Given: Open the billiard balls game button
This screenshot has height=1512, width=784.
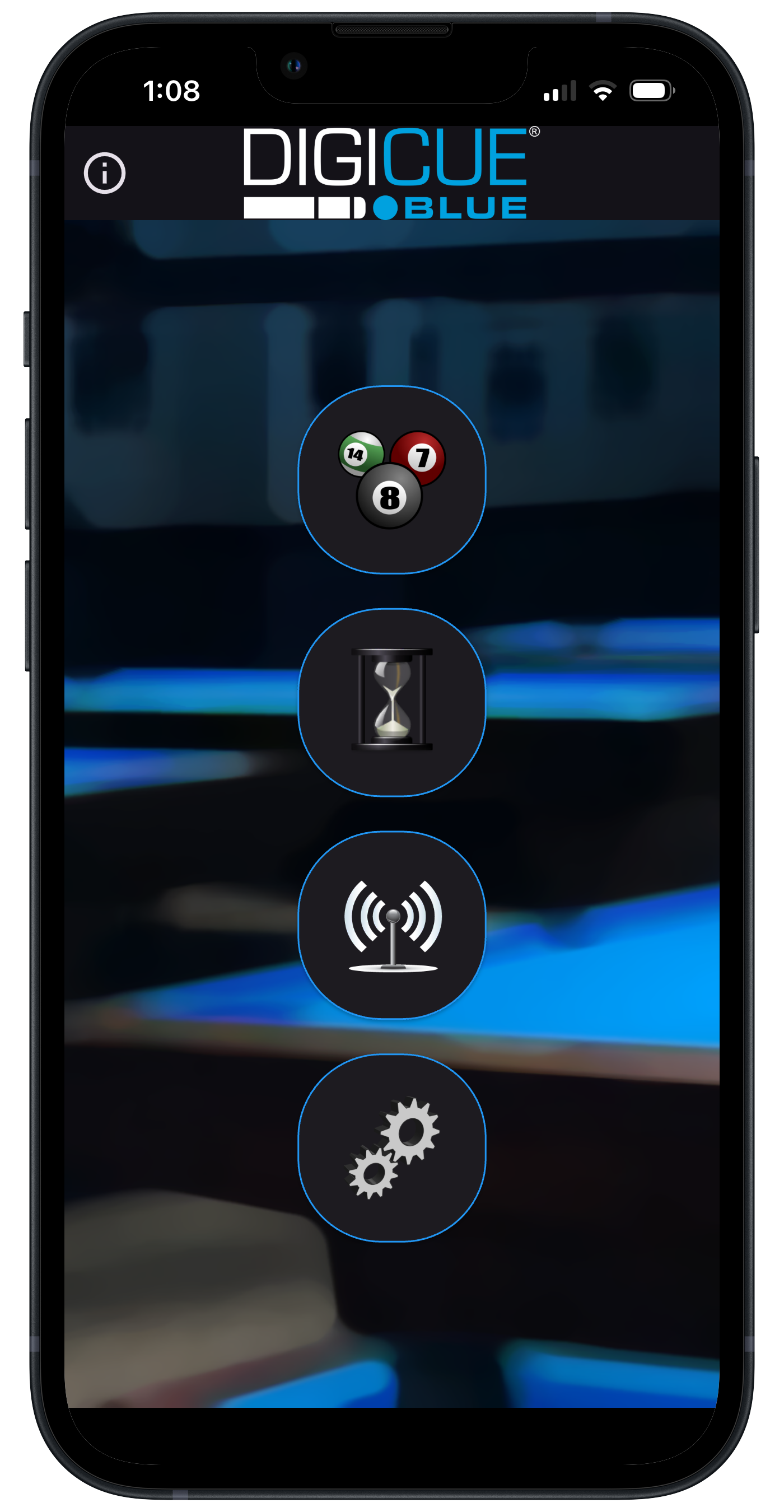Looking at the screenshot, I should pyautogui.click(x=391, y=479).
